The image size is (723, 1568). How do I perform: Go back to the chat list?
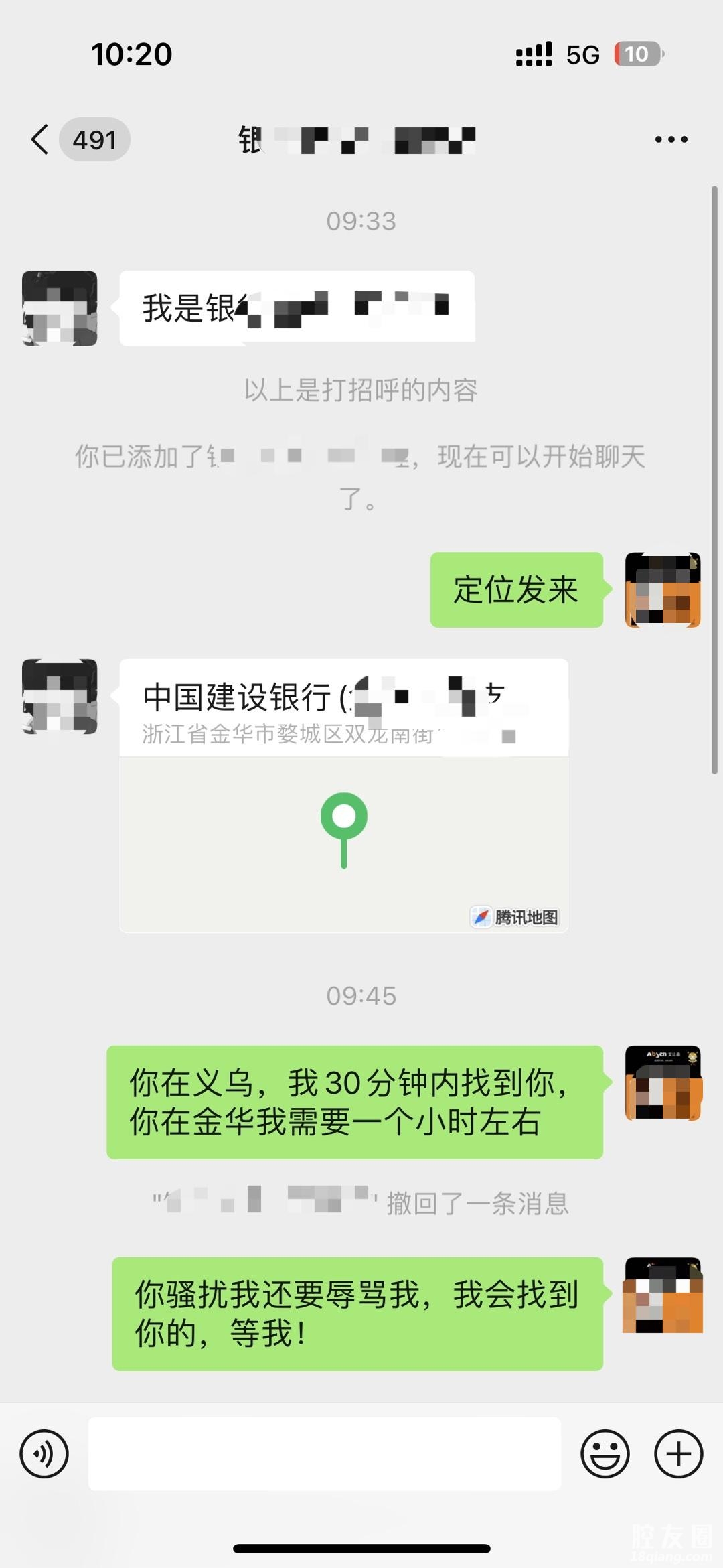click(x=42, y=139)
